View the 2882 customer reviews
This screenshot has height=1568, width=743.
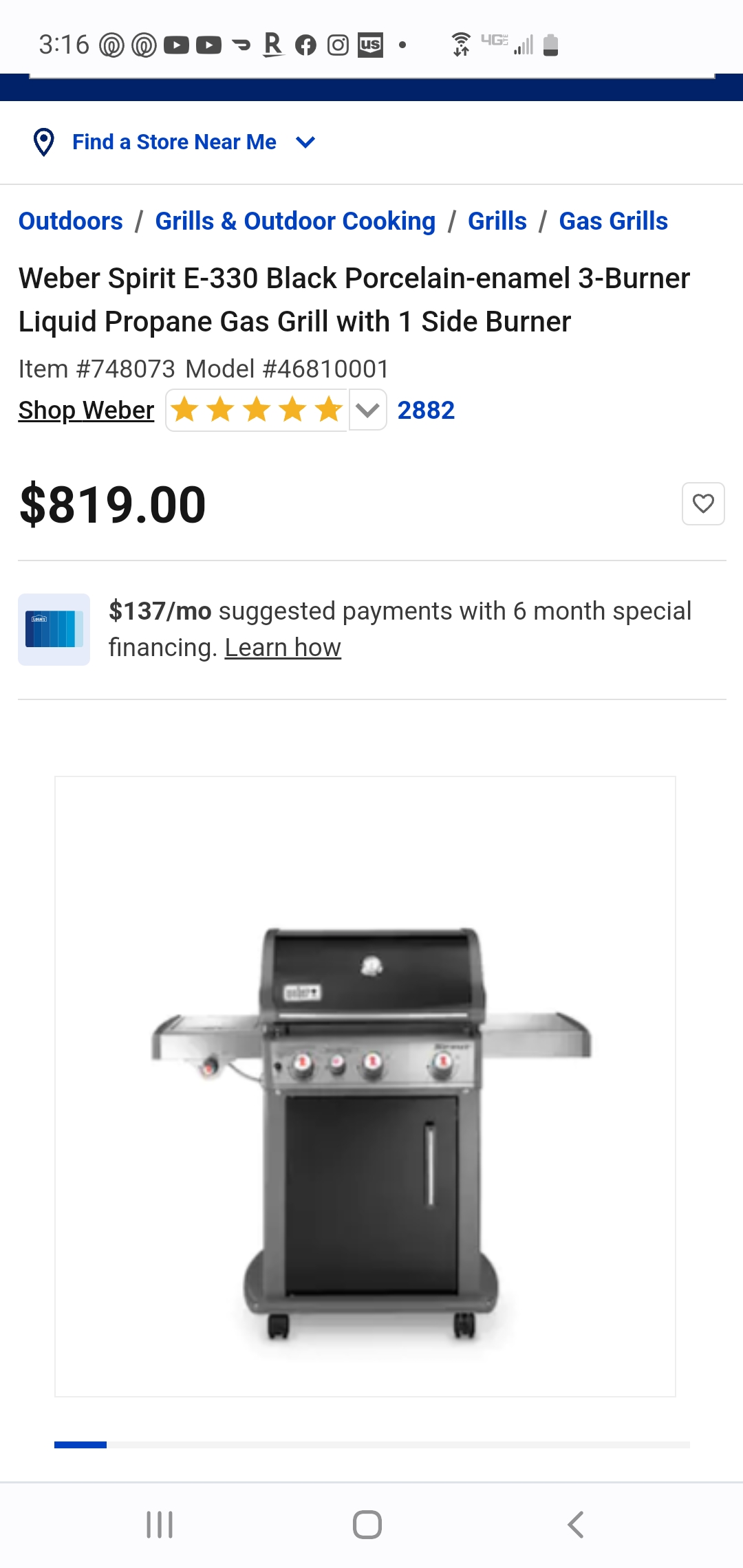426,411
